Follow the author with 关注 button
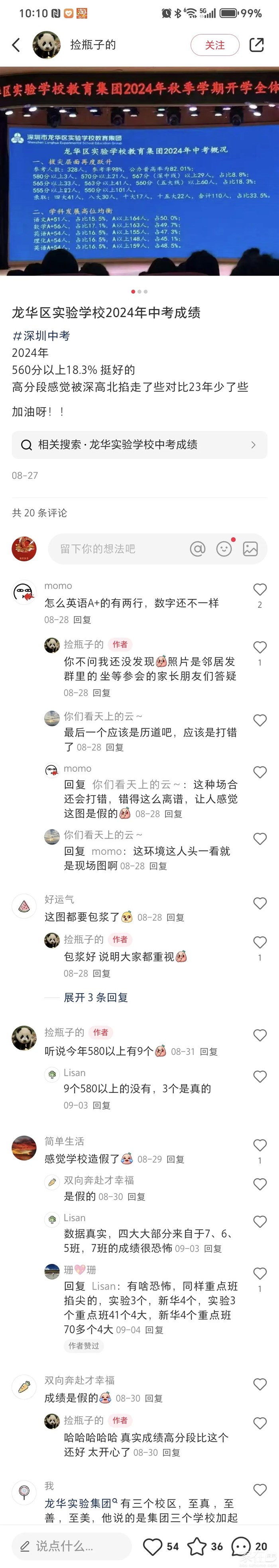This screenshot has width=279, height=1568. point(214,45)
